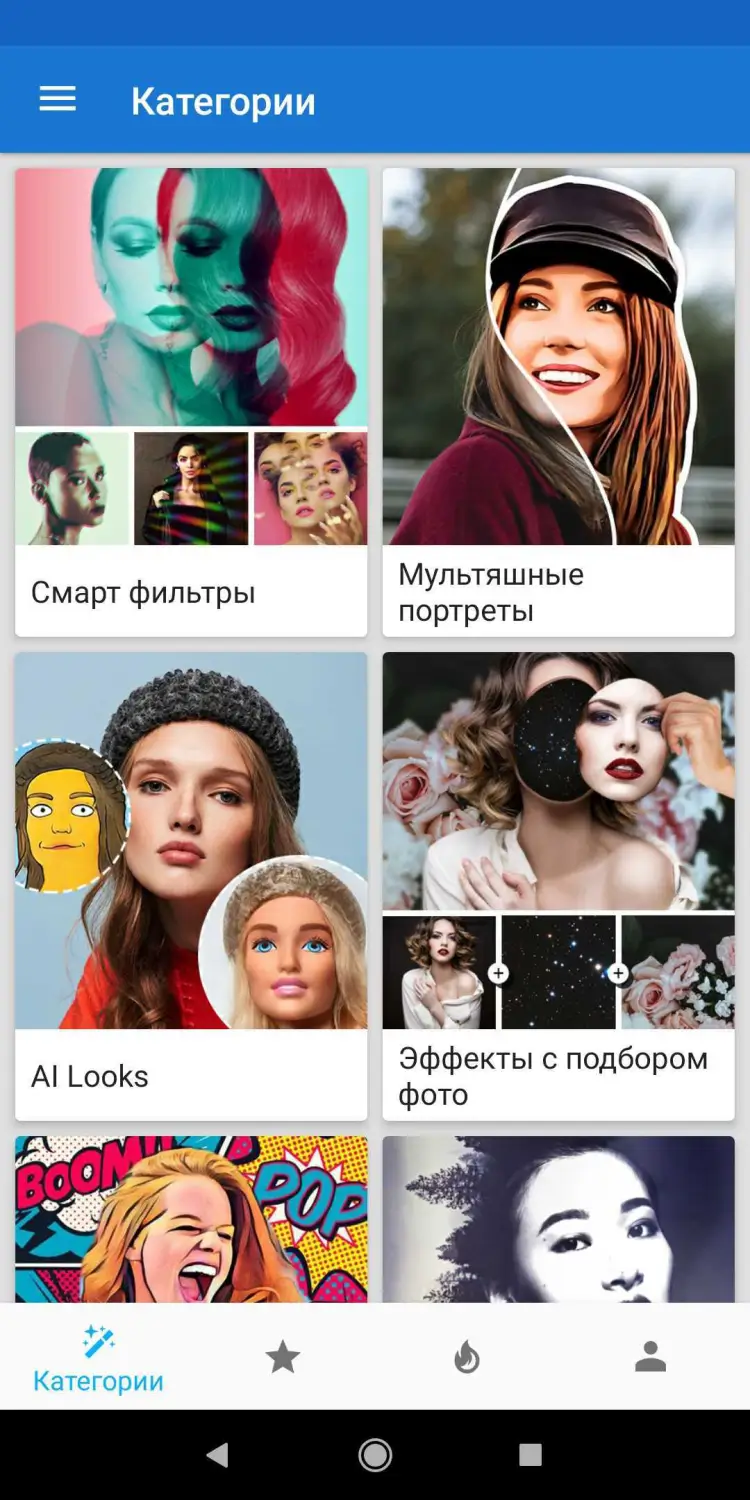Select the AI Looks category card
Viewport: 750px width, 1500px height.
(191, 886)
